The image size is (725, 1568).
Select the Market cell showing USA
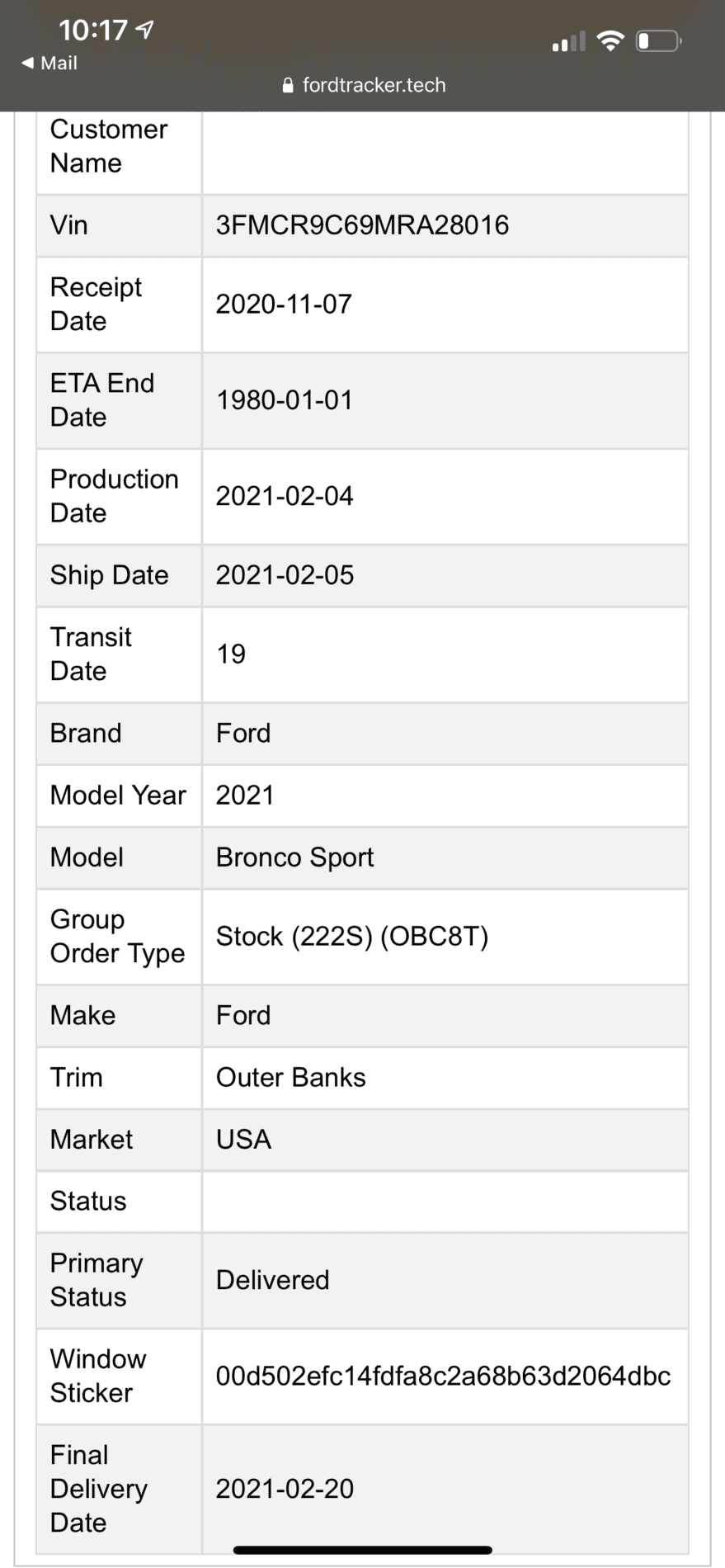click(x=242, y=1140)
